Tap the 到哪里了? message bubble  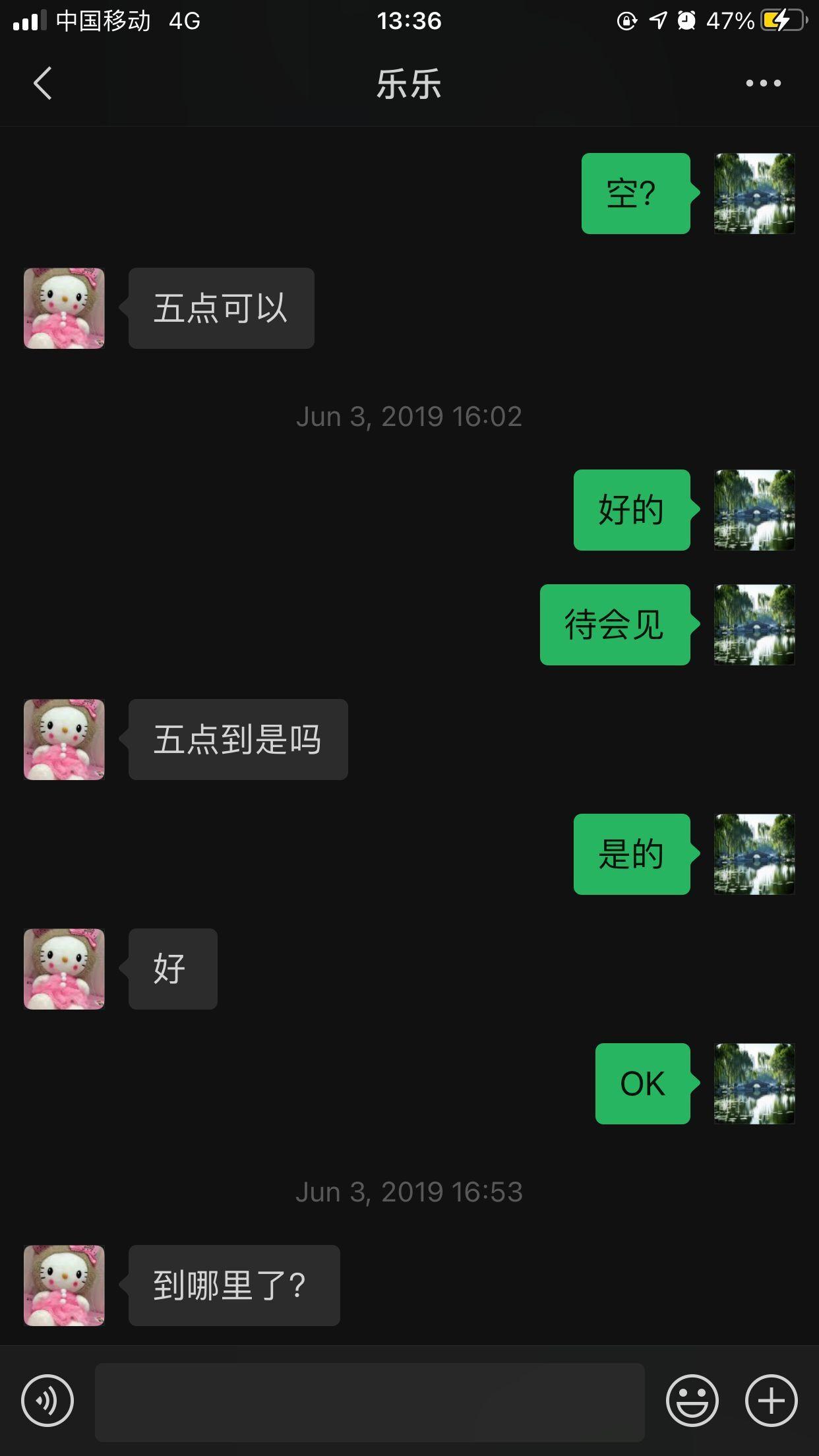coord(233,1286)
